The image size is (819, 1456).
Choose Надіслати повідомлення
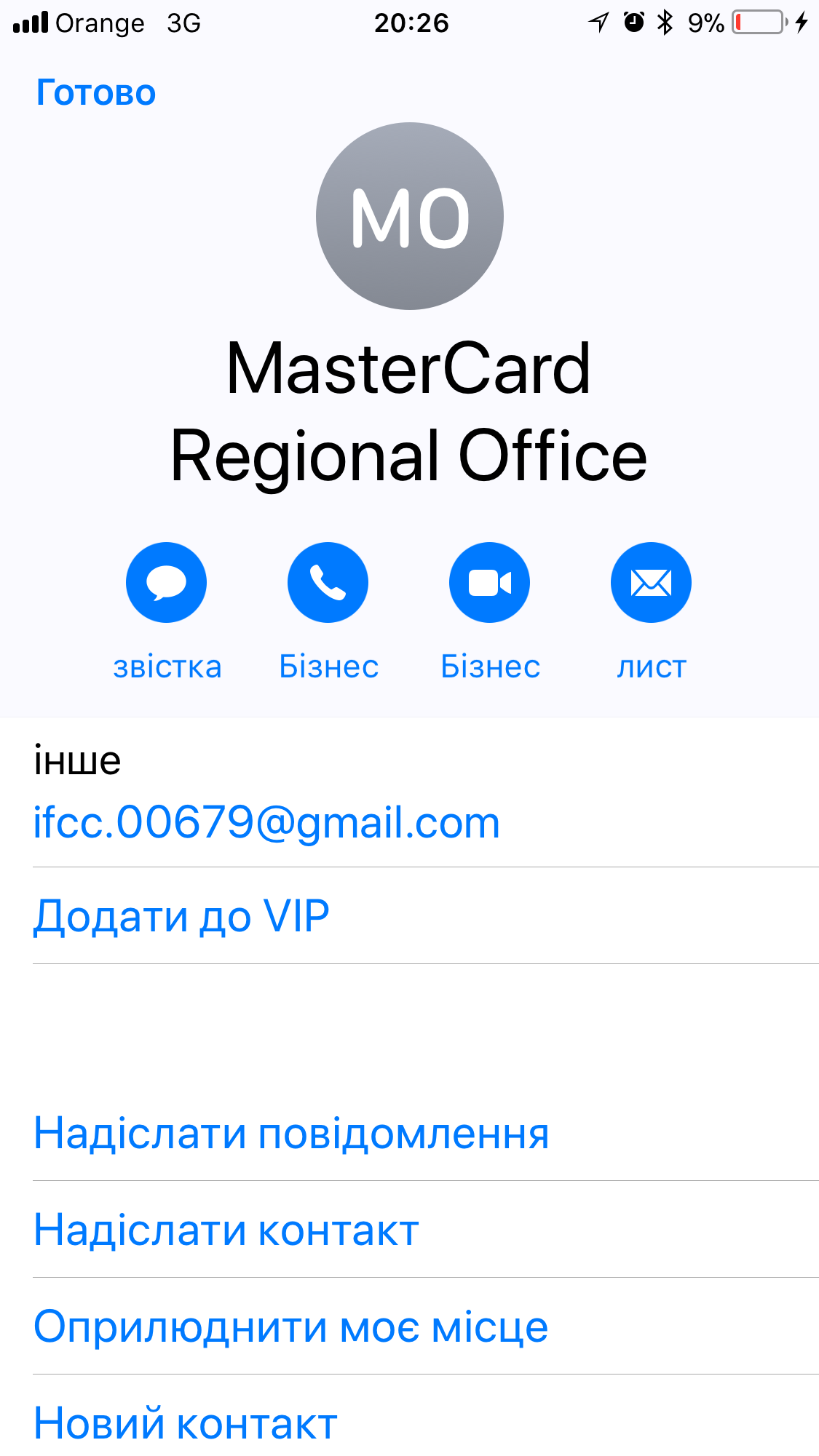coord(291,1134)
